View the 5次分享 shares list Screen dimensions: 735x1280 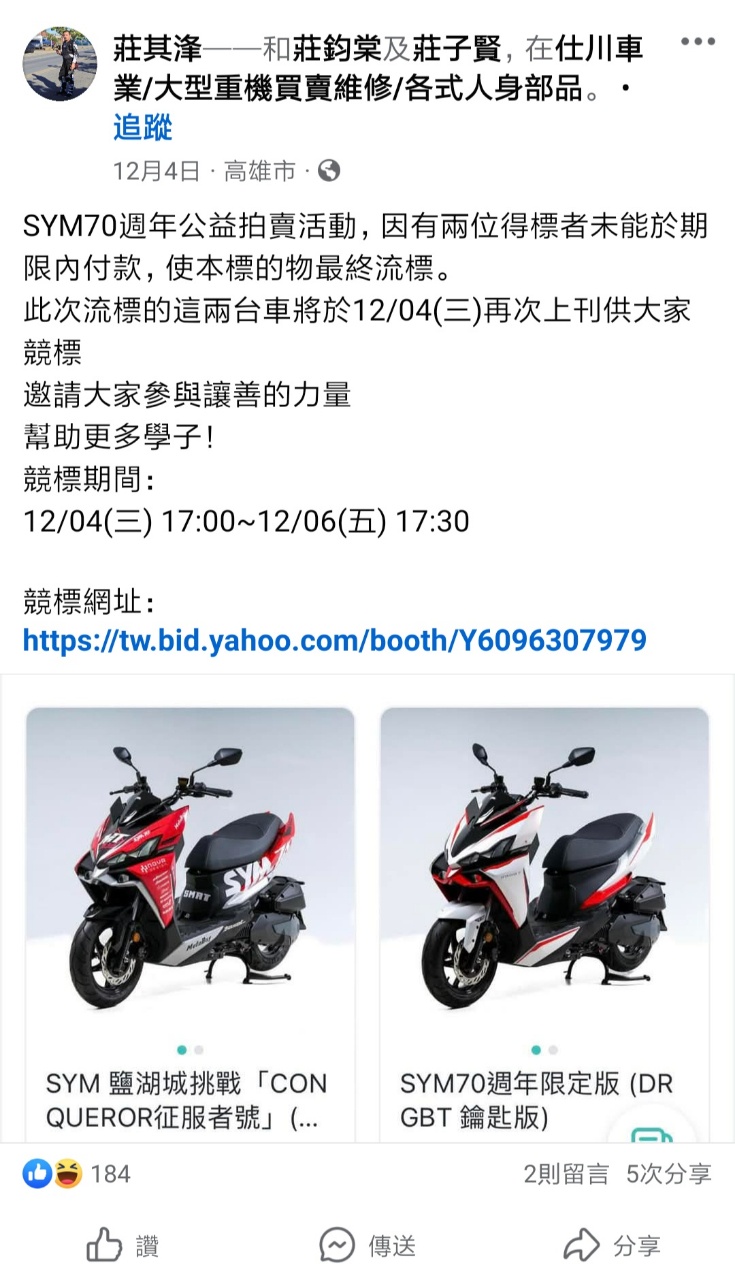668,1174
